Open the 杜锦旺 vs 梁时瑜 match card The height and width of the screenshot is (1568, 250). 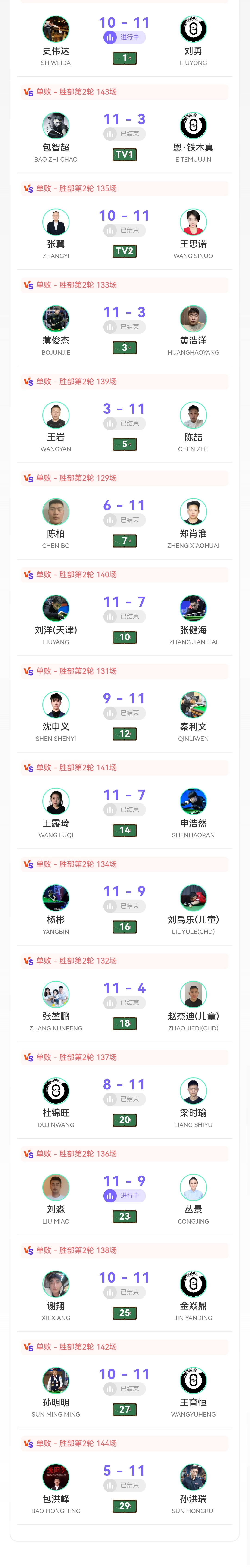point(125,1085)
